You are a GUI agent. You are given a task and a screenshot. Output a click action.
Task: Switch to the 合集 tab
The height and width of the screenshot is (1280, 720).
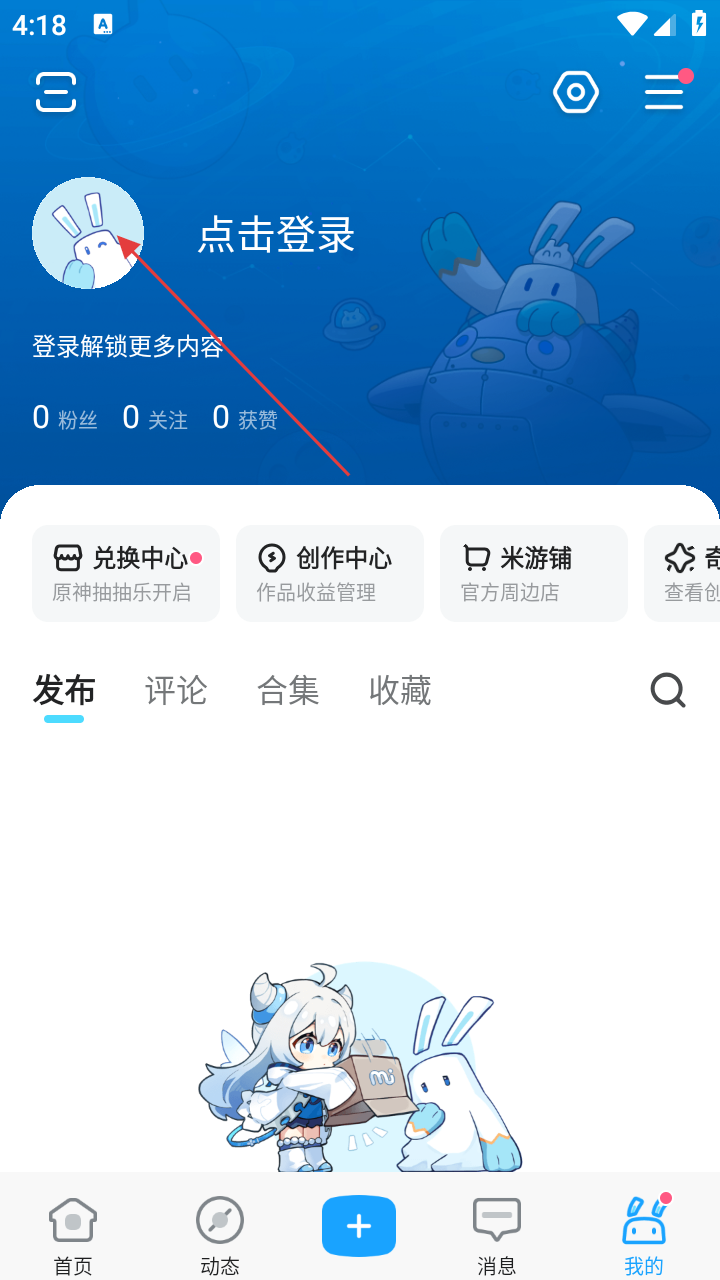(288, 691)
